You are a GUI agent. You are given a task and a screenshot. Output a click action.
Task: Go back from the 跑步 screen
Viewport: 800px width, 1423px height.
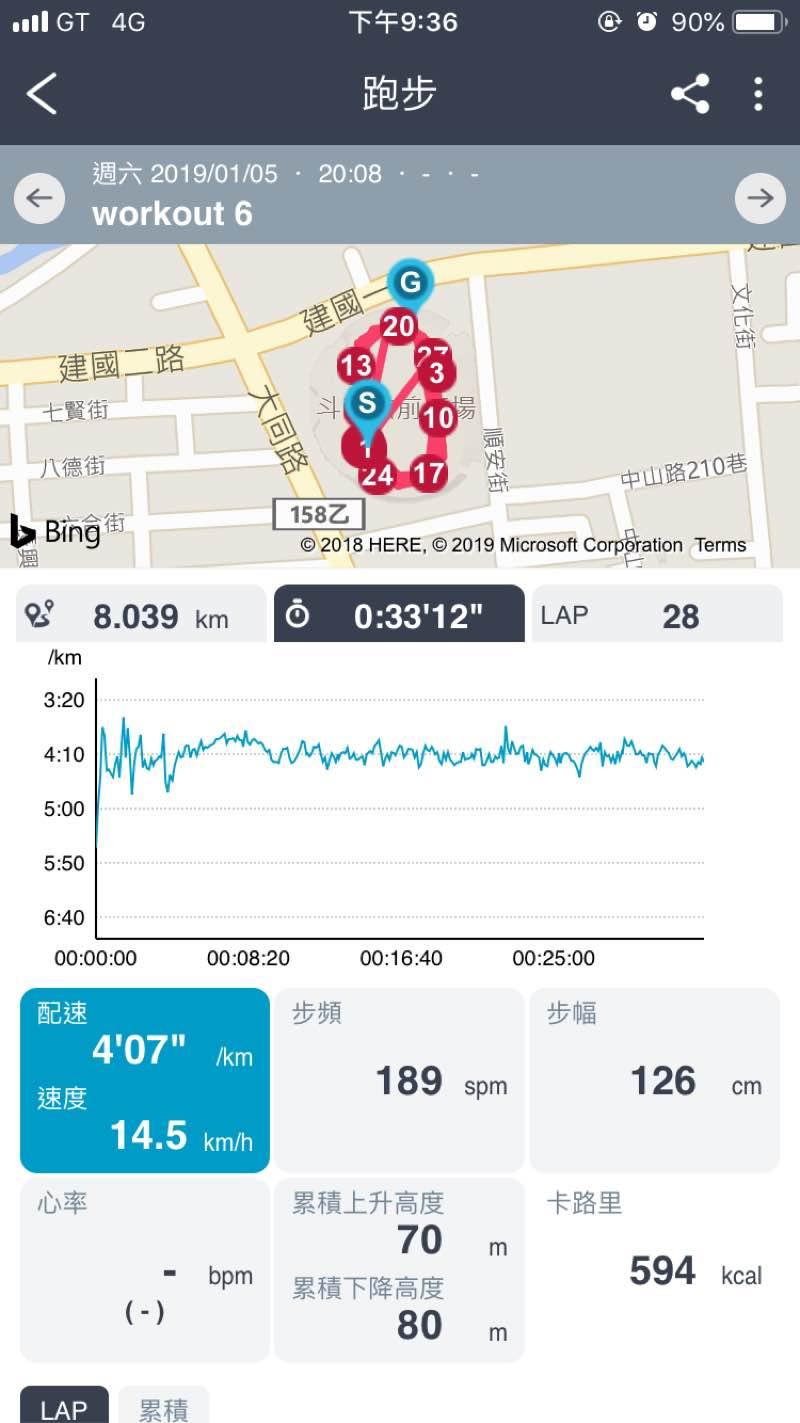tap(42, 94)
